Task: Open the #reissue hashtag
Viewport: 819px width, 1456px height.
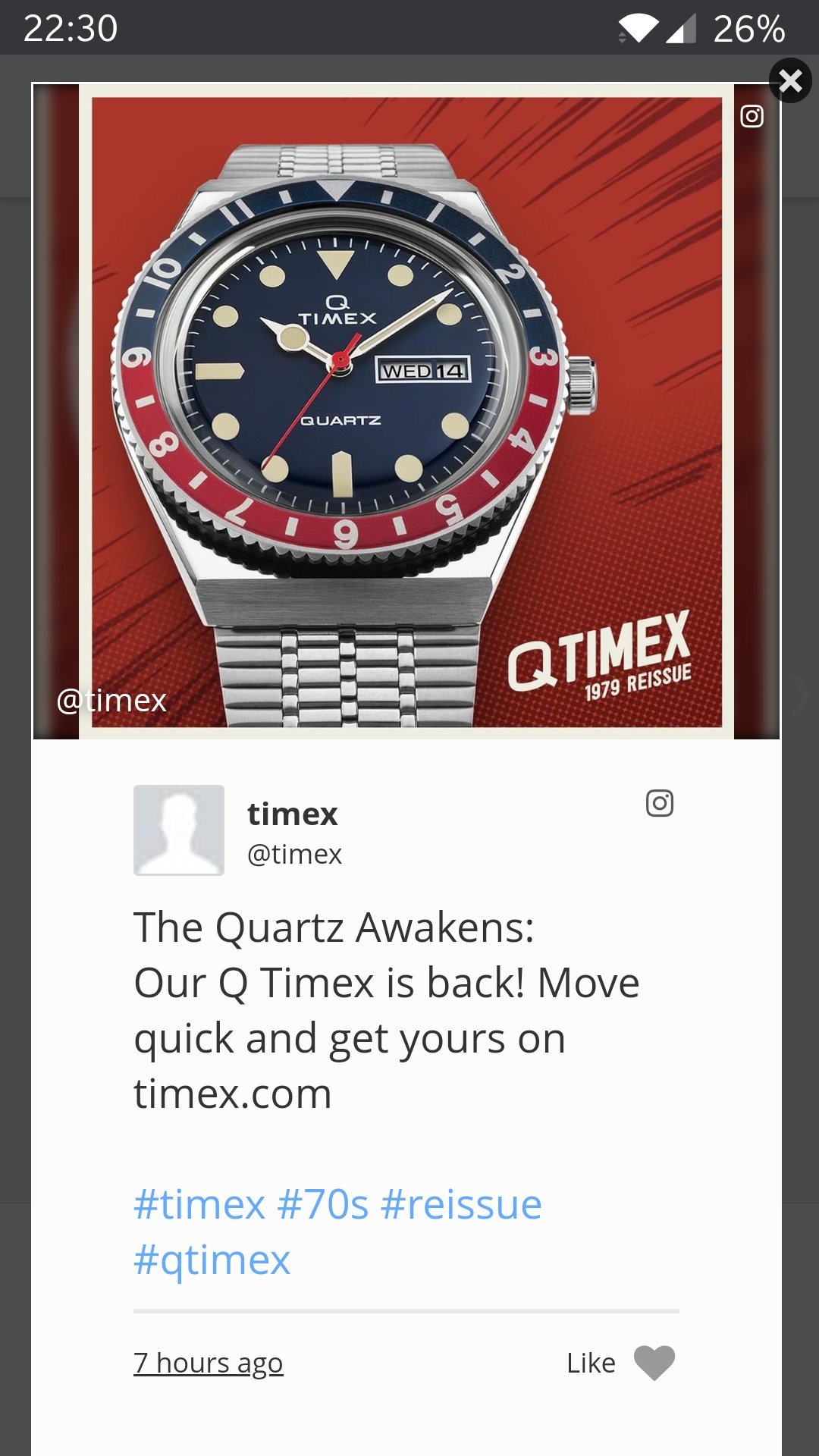Action: (461, 1204)
